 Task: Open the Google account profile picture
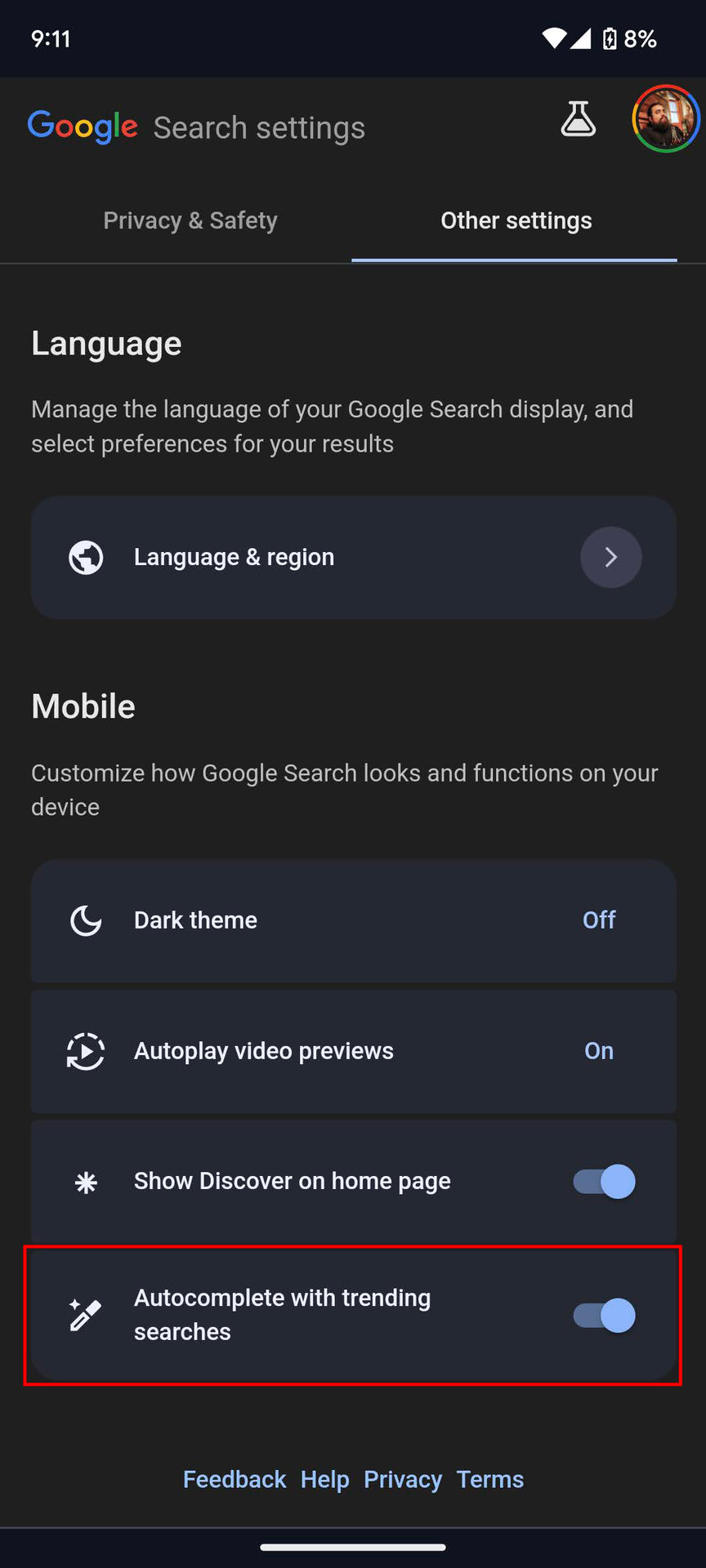click(x=665, y=119)
